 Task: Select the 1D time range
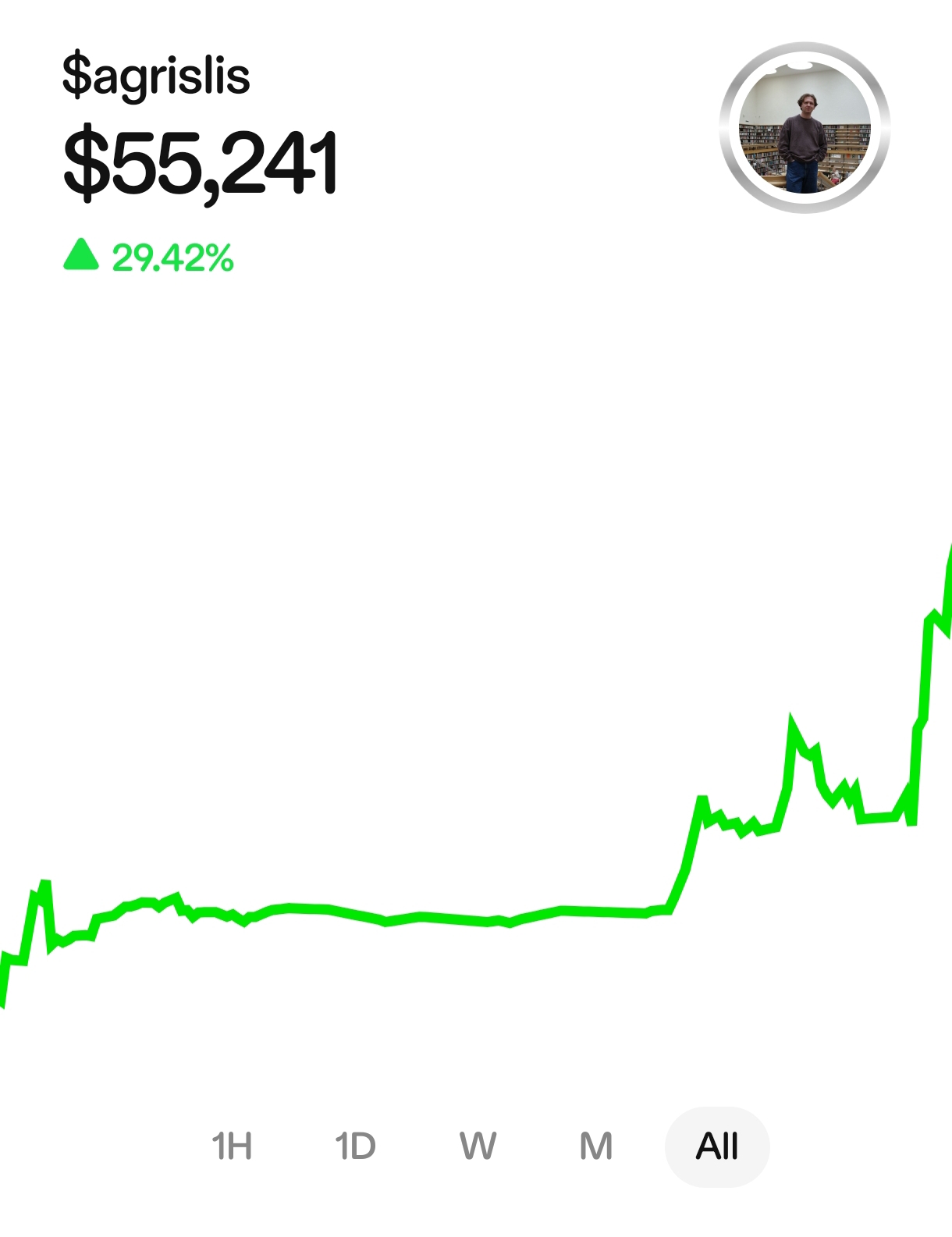point(355,1146)
